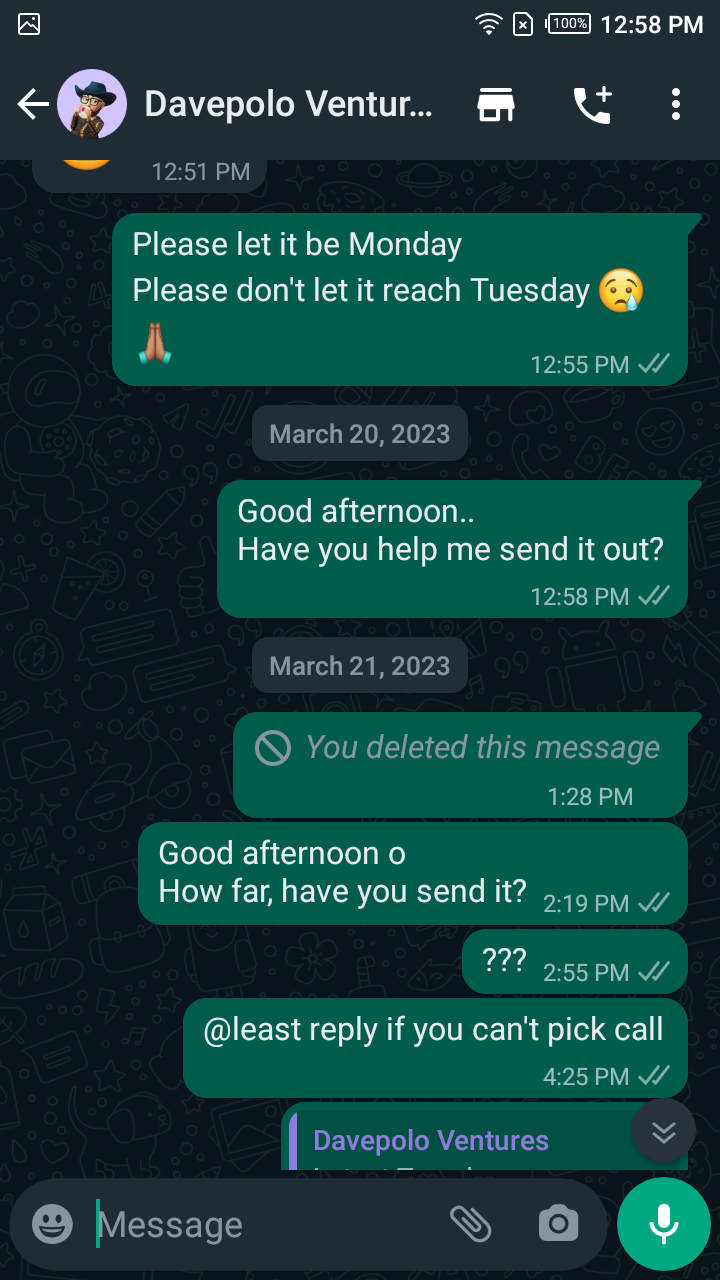This screenshot has height=1280, width=720.
Task: Open the business catalog storefront icon
Action: pos(495,104)
